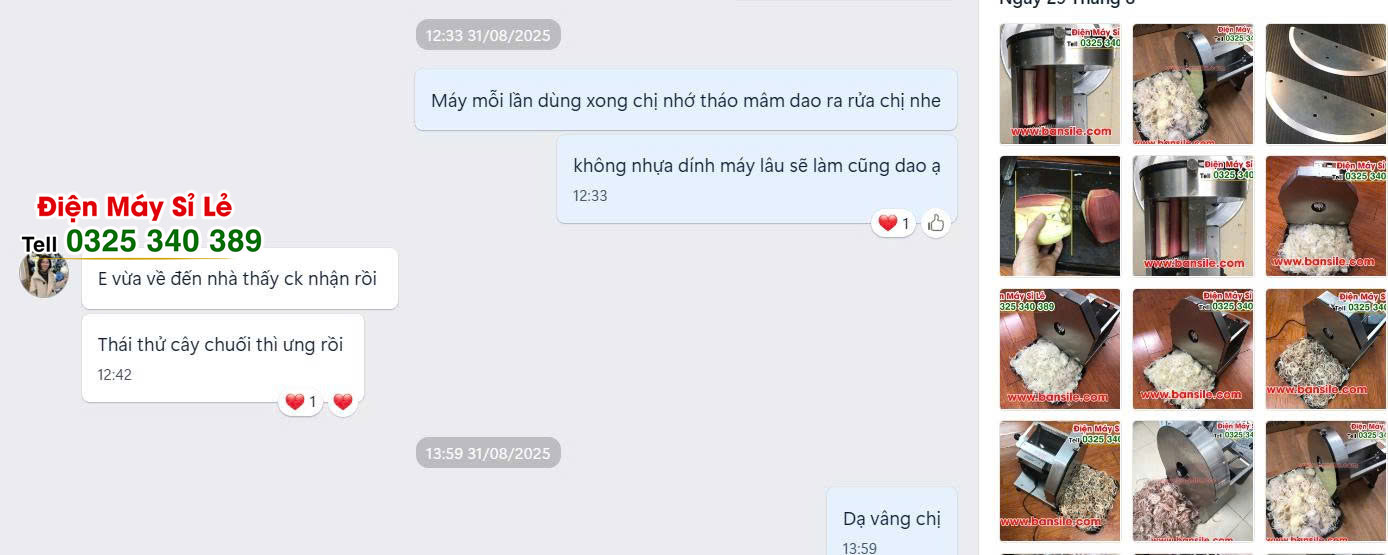The image size is (1388, 555).
Task: Open heart reaction count under 'không nhựa dính máy' message
Action: (x=893, y=223)
